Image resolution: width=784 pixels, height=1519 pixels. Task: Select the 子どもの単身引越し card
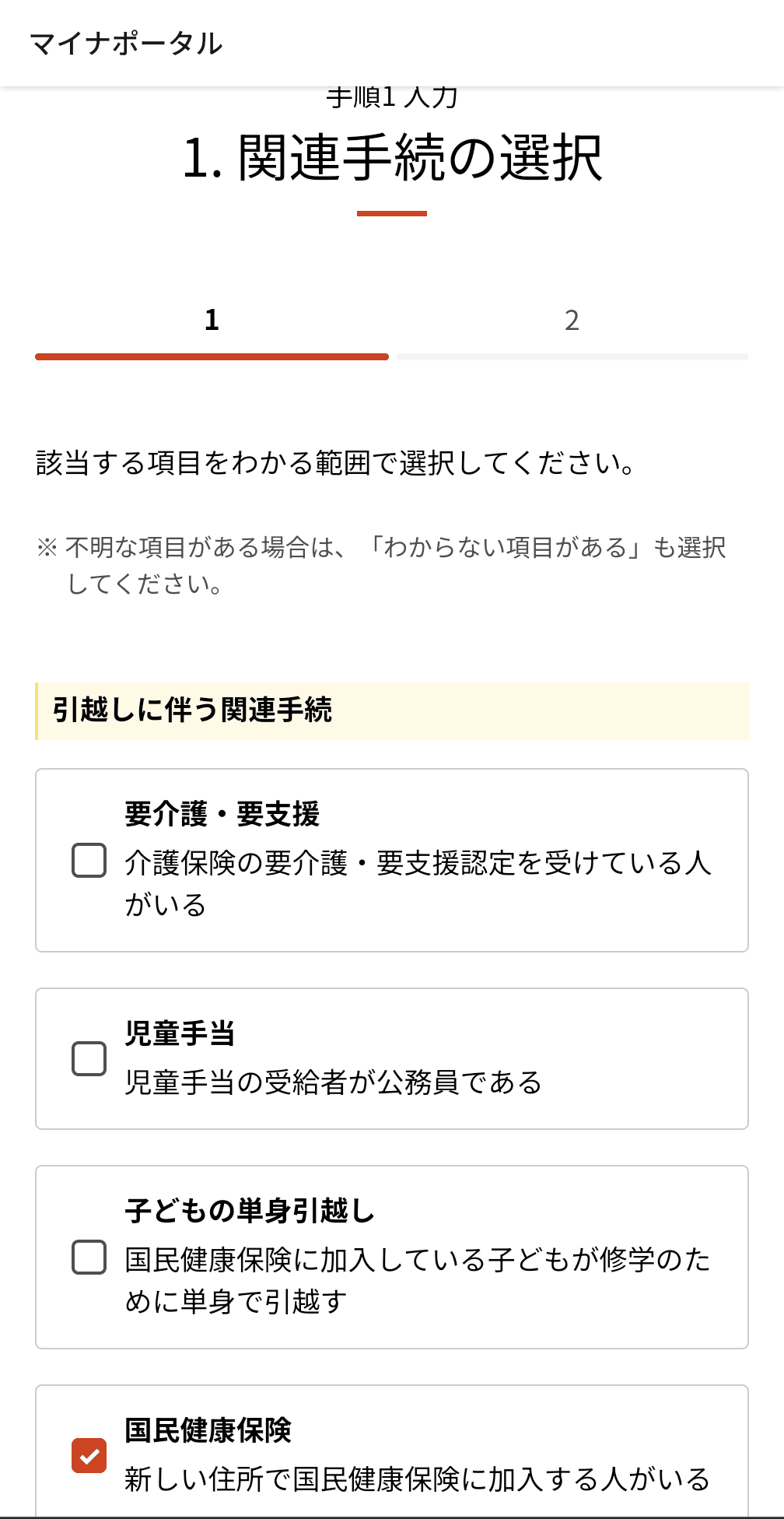(x=392, y=1255)
